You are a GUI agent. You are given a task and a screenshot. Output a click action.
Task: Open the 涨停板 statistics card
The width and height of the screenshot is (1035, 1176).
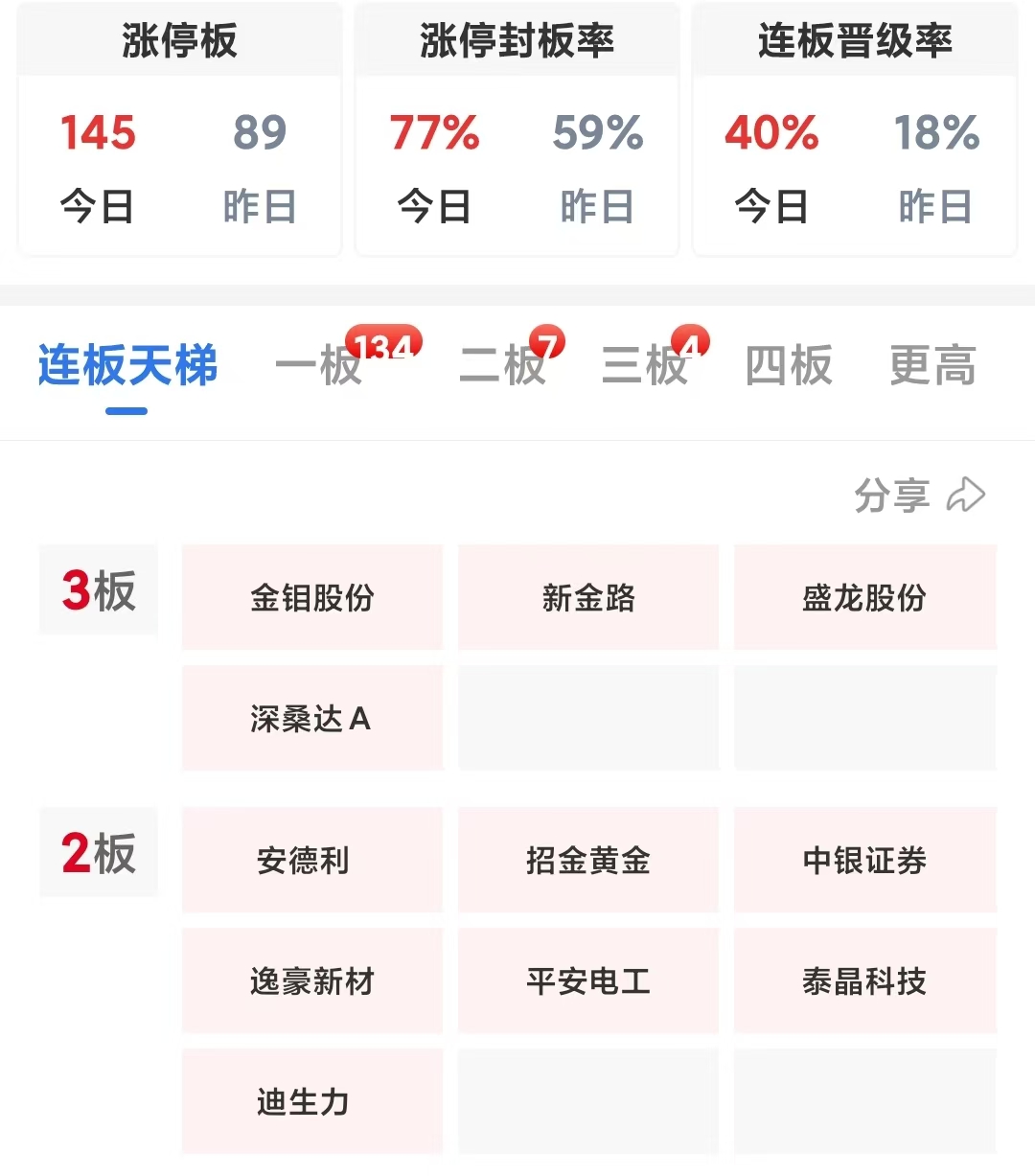[179, 129]
